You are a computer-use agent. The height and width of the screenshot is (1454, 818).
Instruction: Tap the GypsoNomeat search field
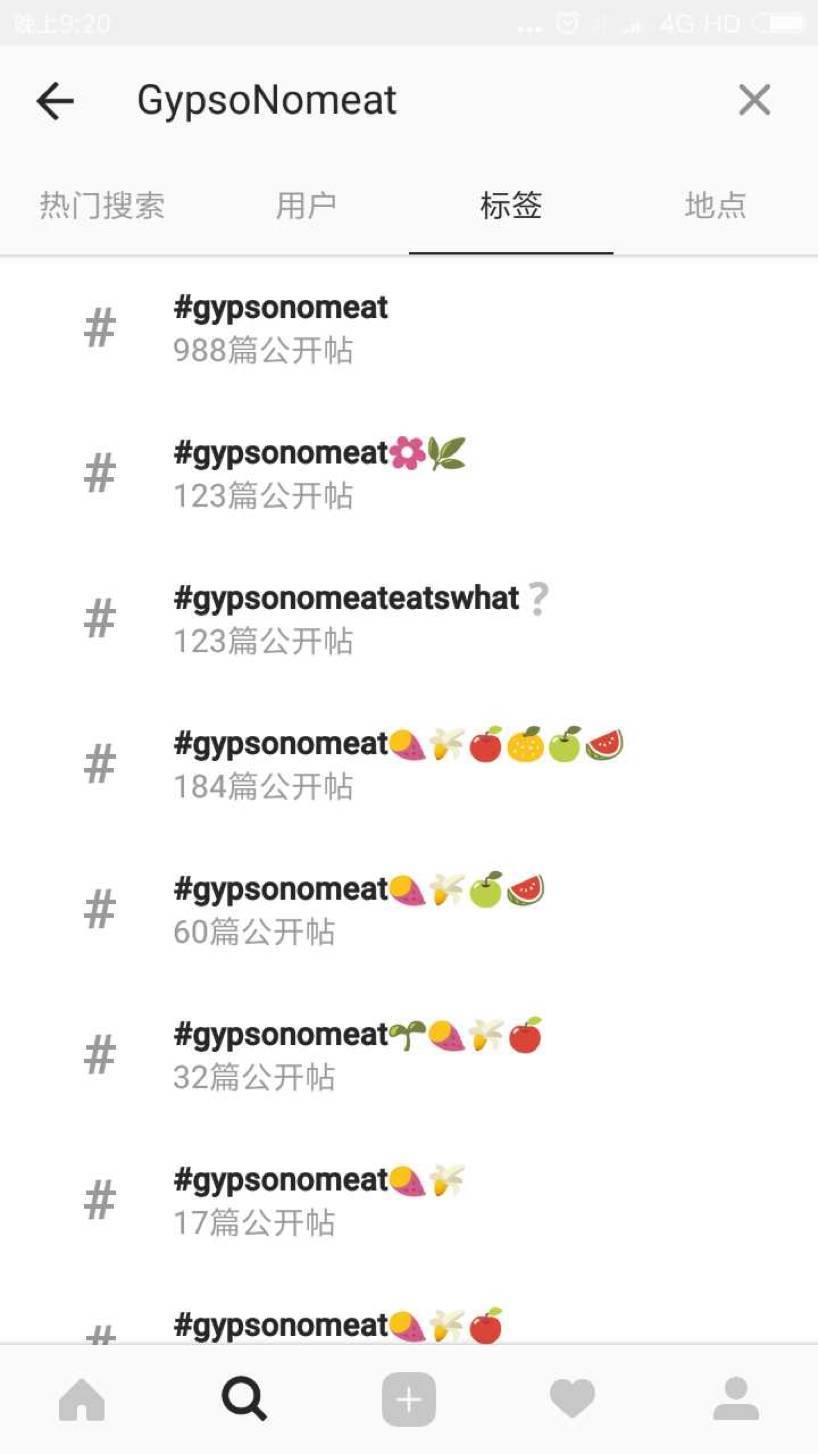pos(400,100)
